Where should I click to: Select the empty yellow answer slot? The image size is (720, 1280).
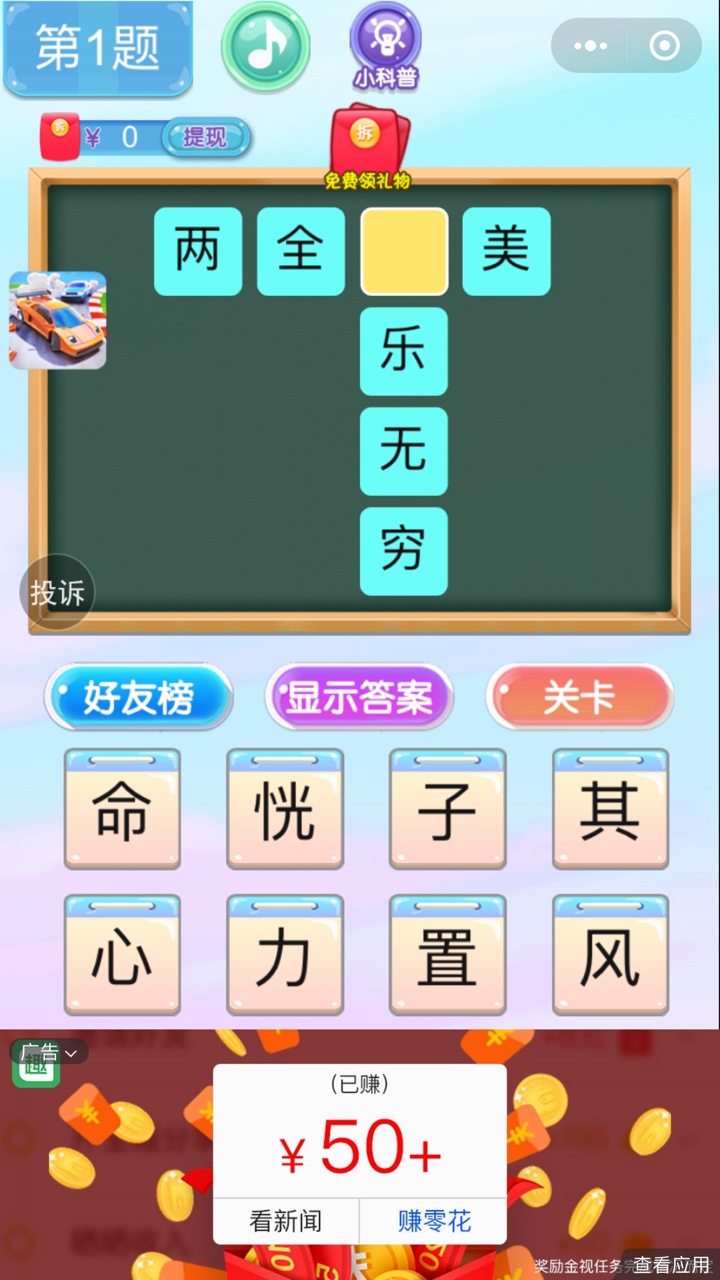coord(404,251)
